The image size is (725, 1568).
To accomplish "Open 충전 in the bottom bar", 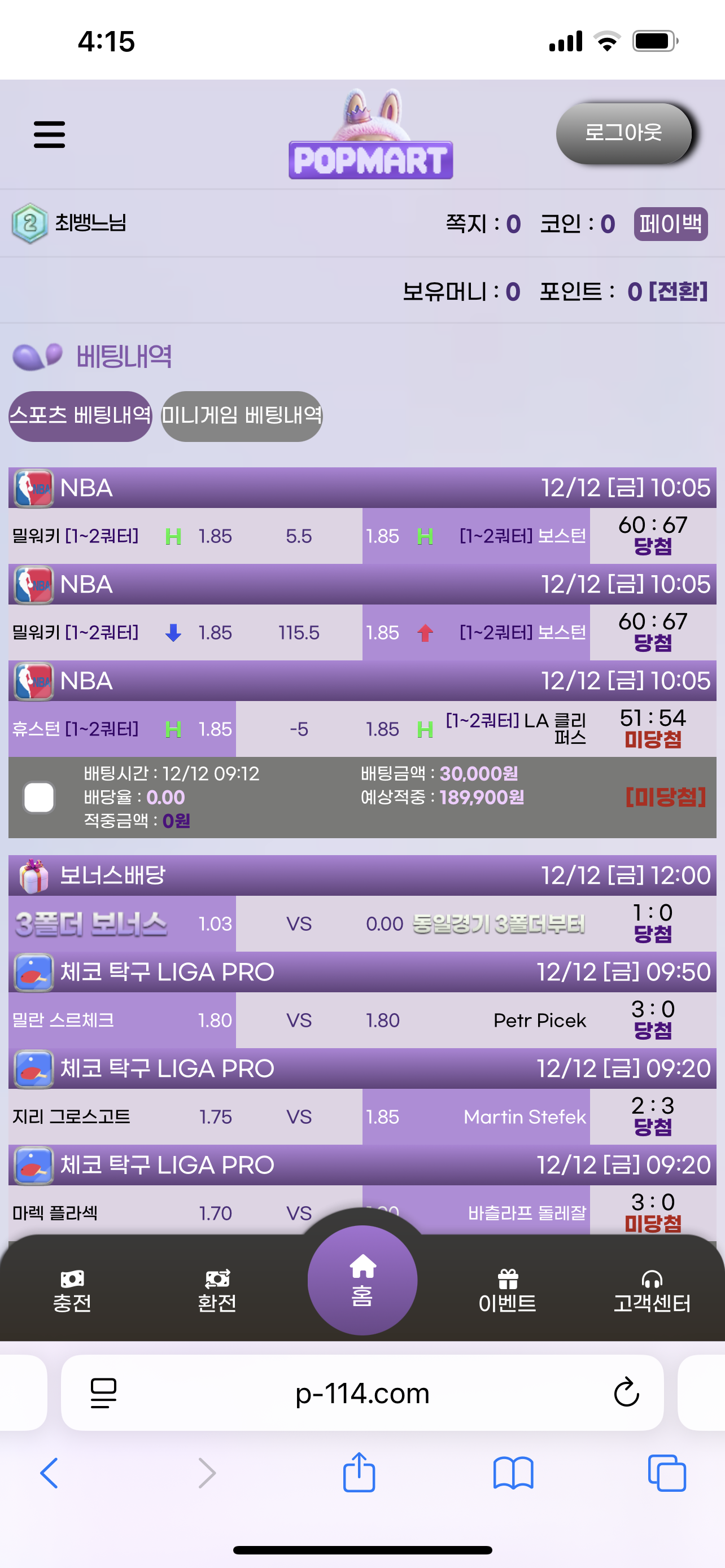I will (72, 1291).
